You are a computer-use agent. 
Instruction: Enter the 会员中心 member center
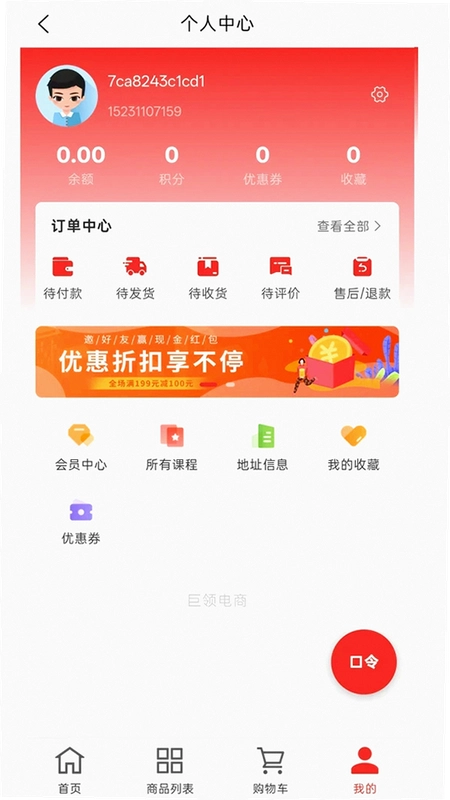click(x=81, y=447)
